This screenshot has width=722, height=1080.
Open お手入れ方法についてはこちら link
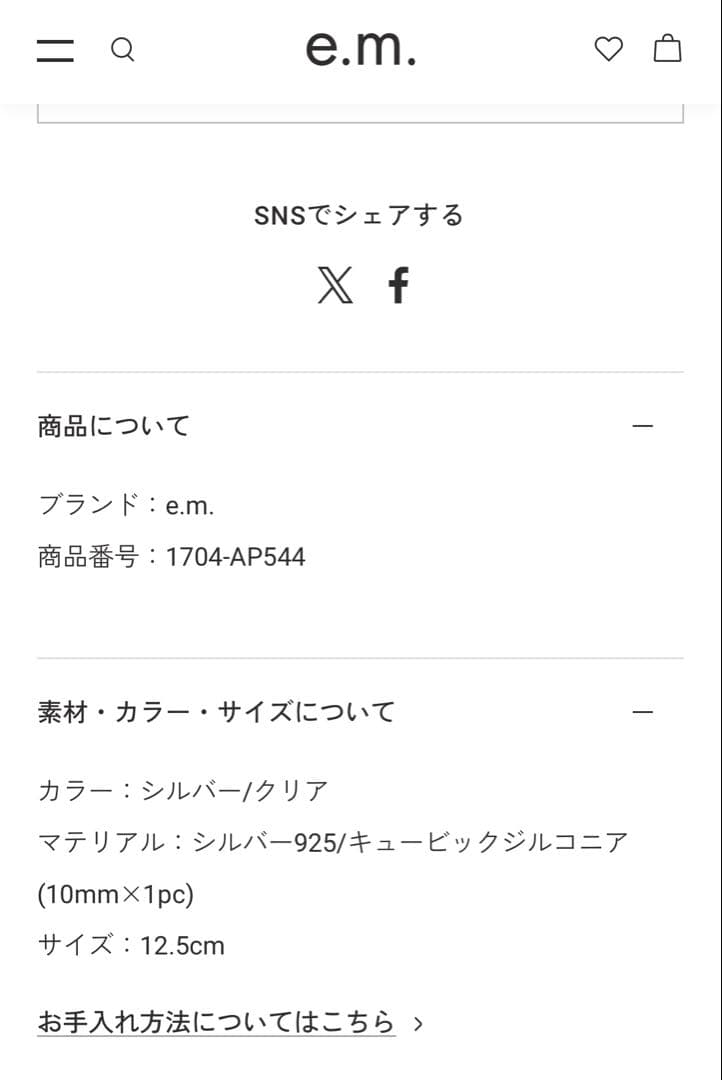click(217, 1023)
